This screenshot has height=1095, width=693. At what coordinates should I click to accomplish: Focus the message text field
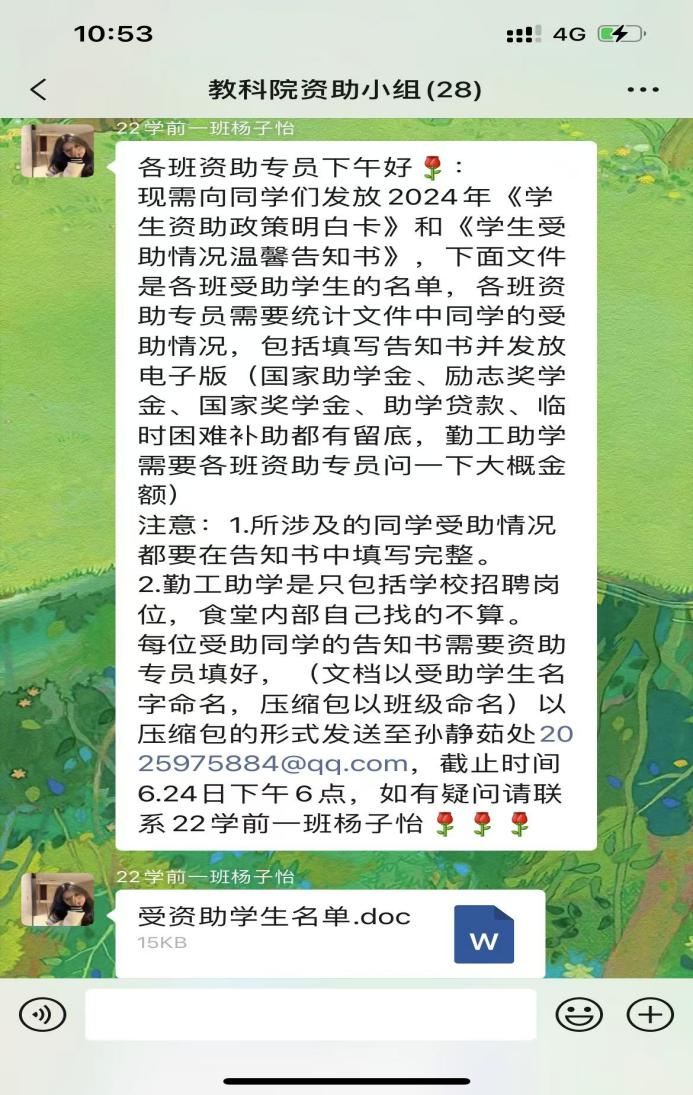point(310,1015)
